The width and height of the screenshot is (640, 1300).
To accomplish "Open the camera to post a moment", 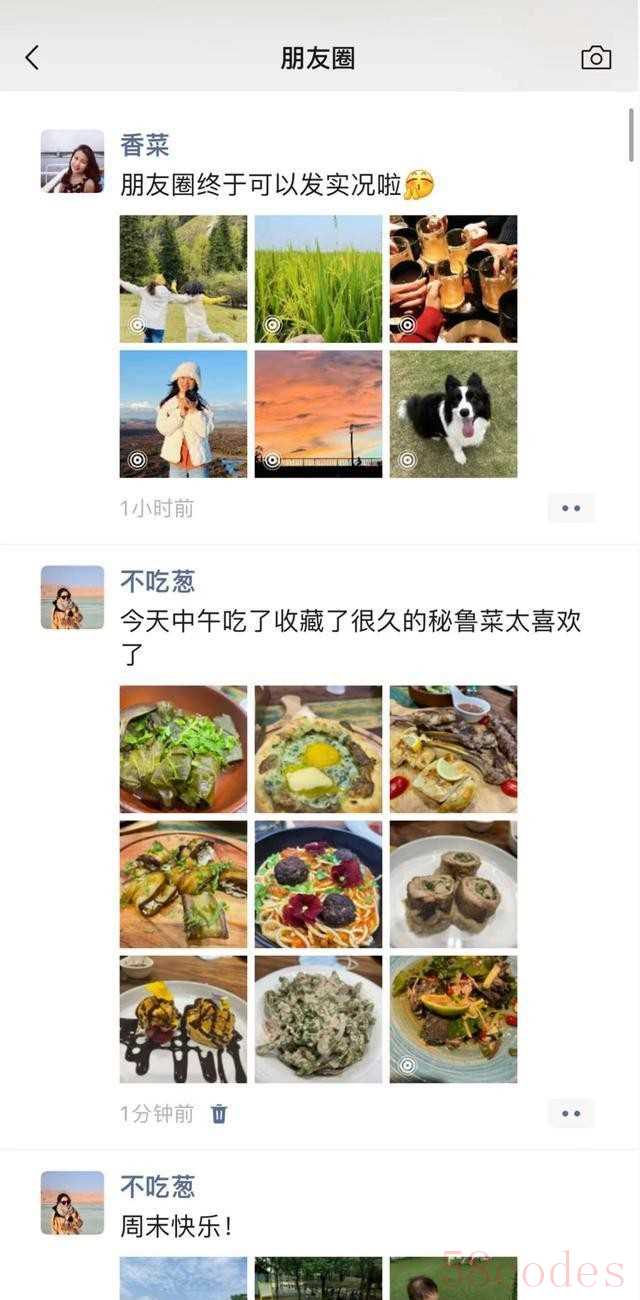I will coord(596,58).
